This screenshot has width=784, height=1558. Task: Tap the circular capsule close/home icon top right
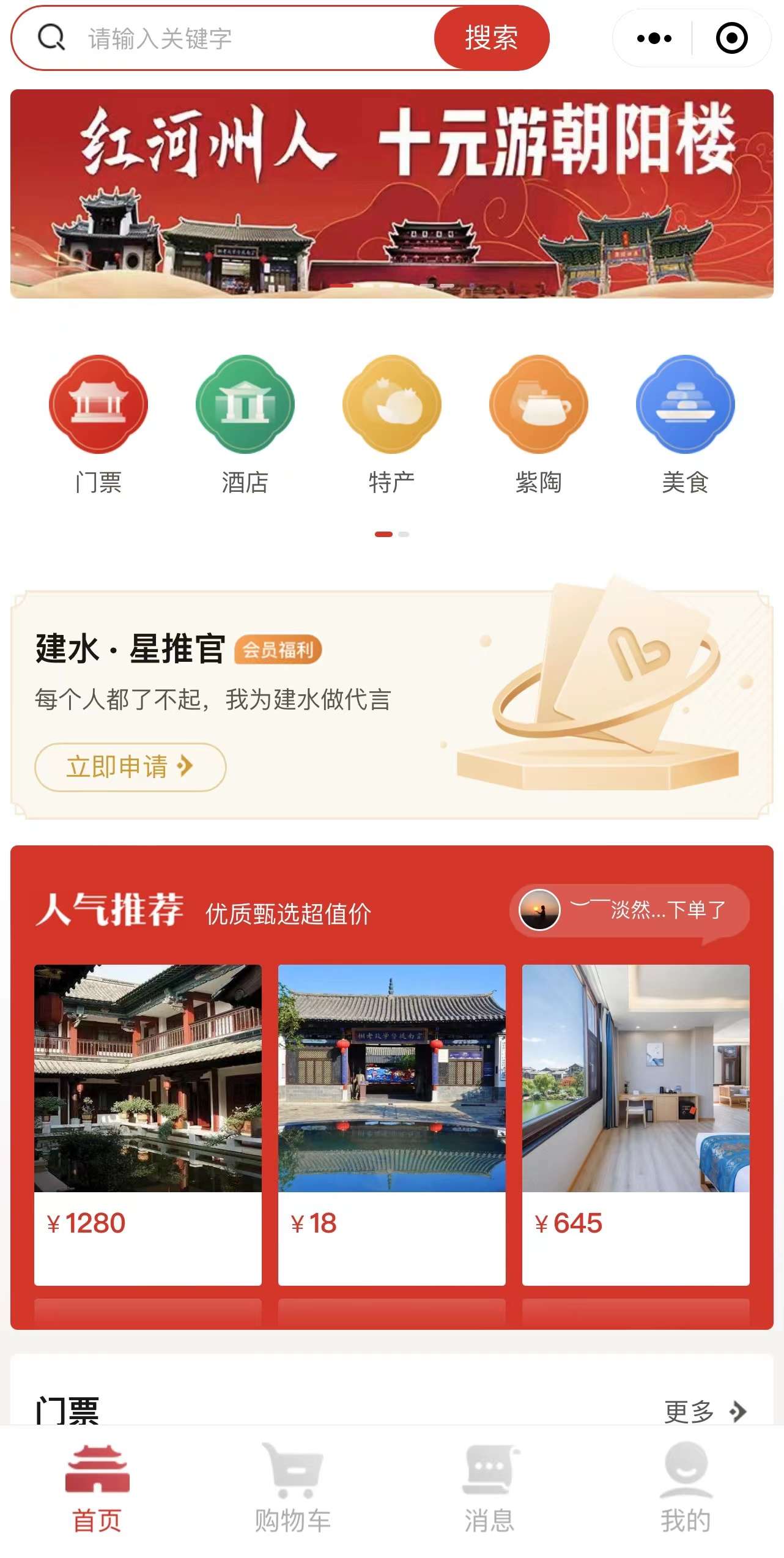coord(731,38)
